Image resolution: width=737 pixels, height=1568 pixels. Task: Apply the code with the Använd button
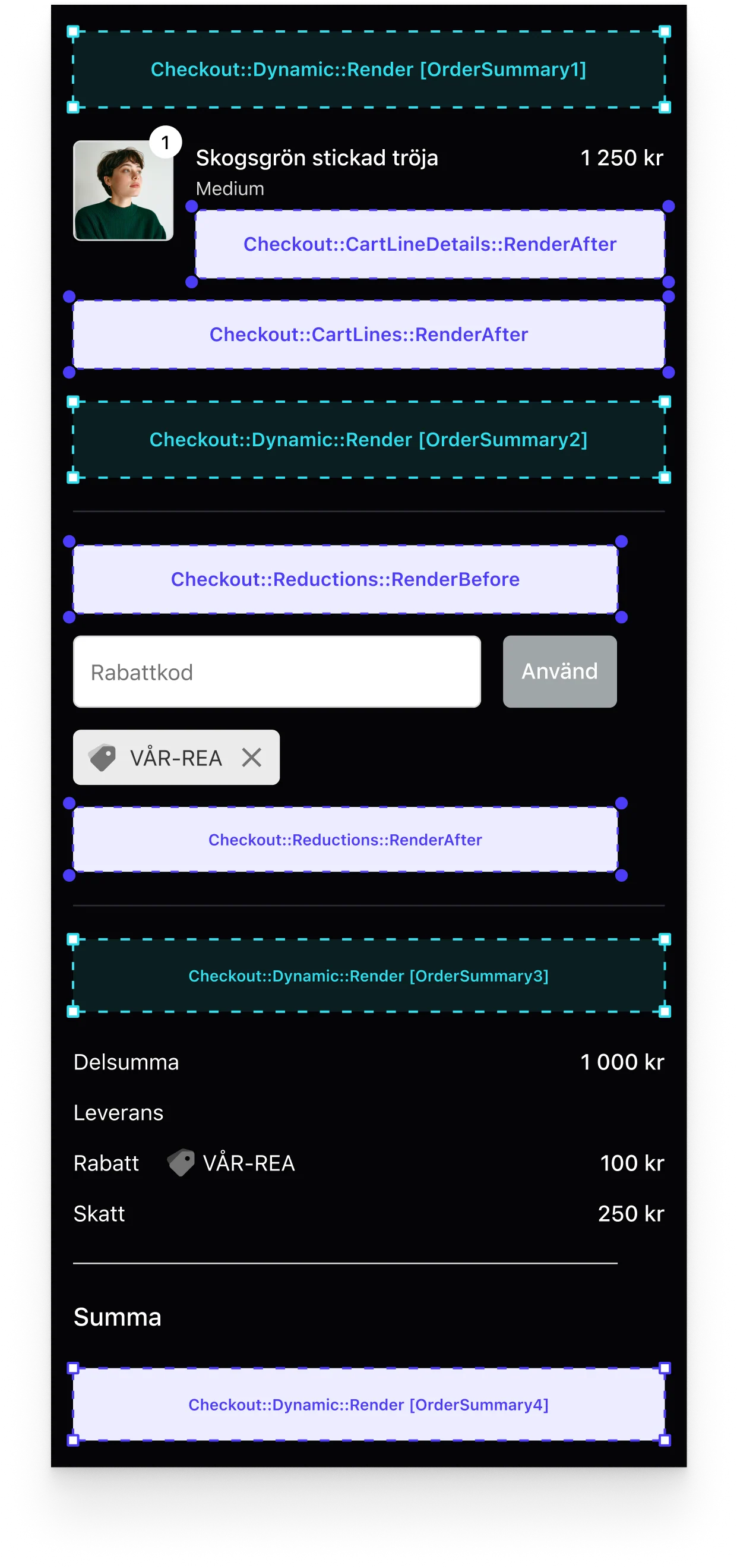559,671
